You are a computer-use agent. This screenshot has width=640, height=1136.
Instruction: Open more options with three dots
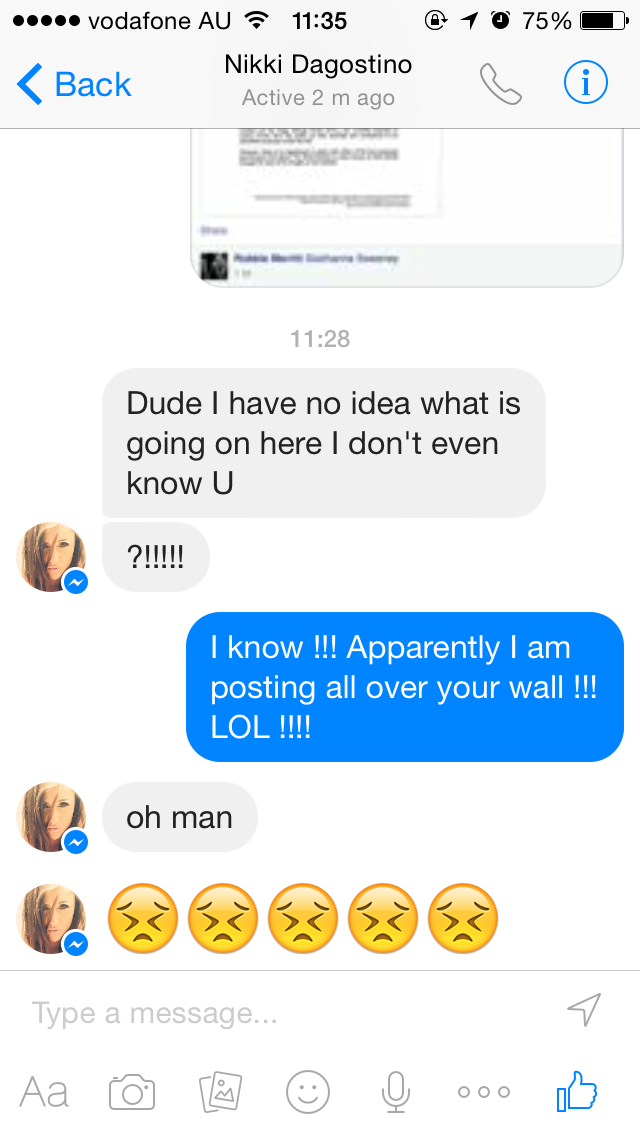click(x=484, y=1091)
